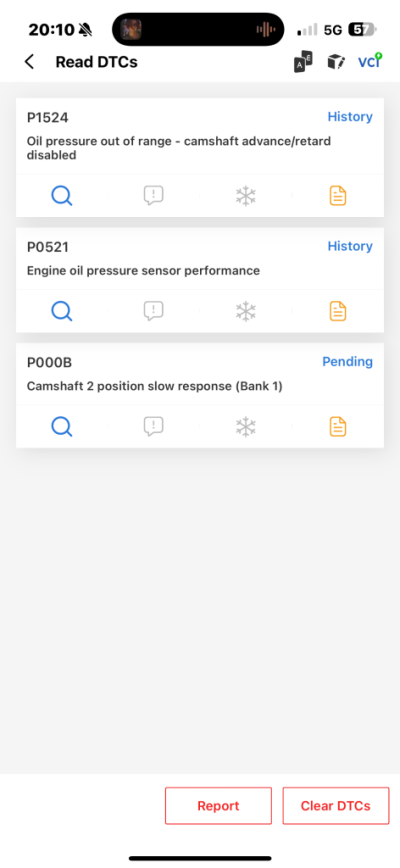Search code P1524 with magnifier icon
The height and width of the screenshot is (868, 400).
[62, 195]
